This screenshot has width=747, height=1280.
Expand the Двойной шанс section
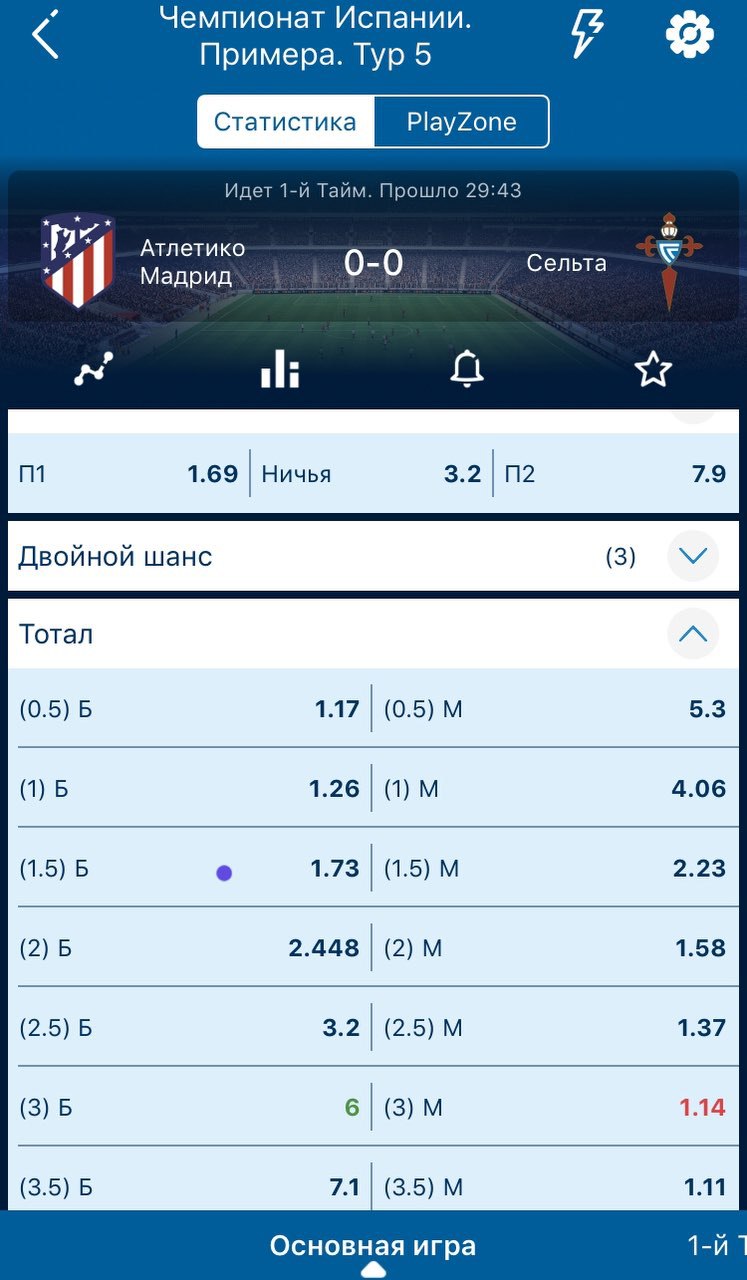pos(373,556)
